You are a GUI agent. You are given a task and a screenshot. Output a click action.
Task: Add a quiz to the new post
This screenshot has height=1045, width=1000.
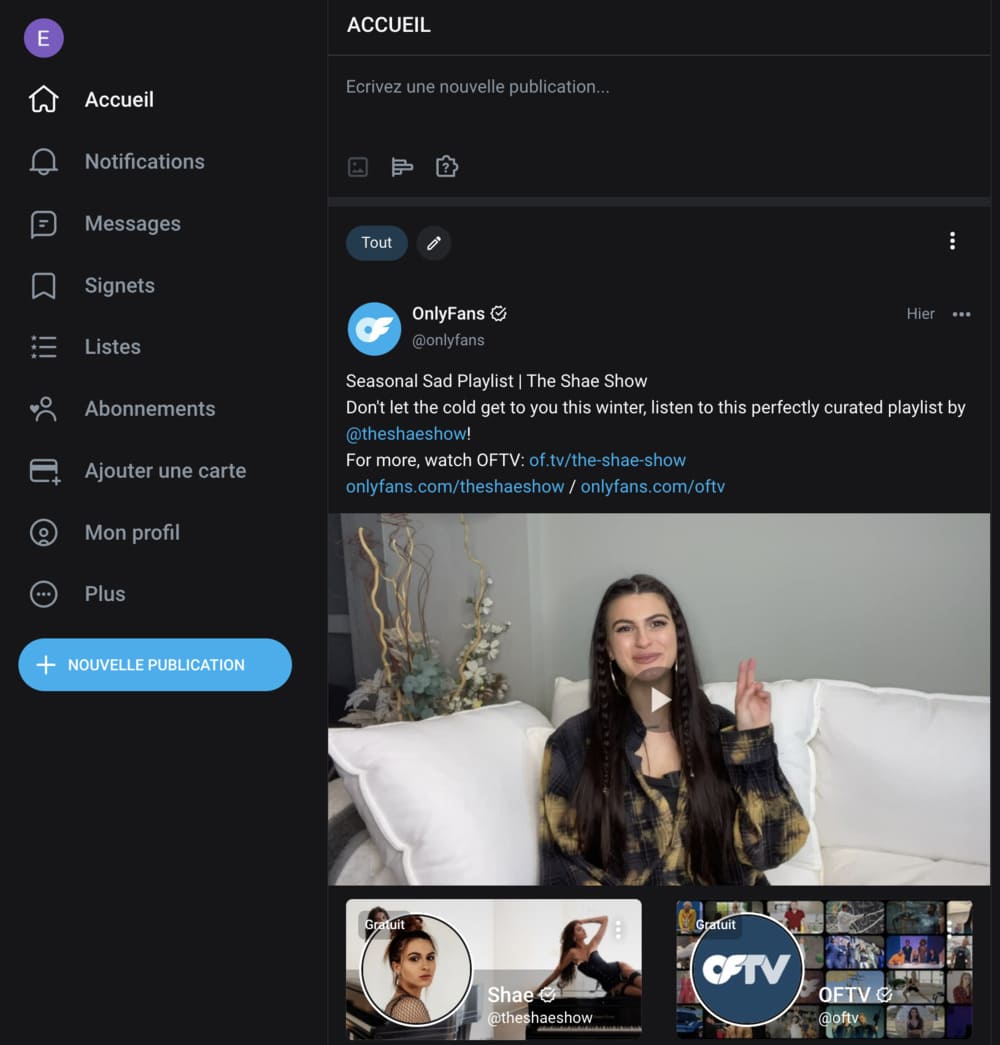click(447, 167)
